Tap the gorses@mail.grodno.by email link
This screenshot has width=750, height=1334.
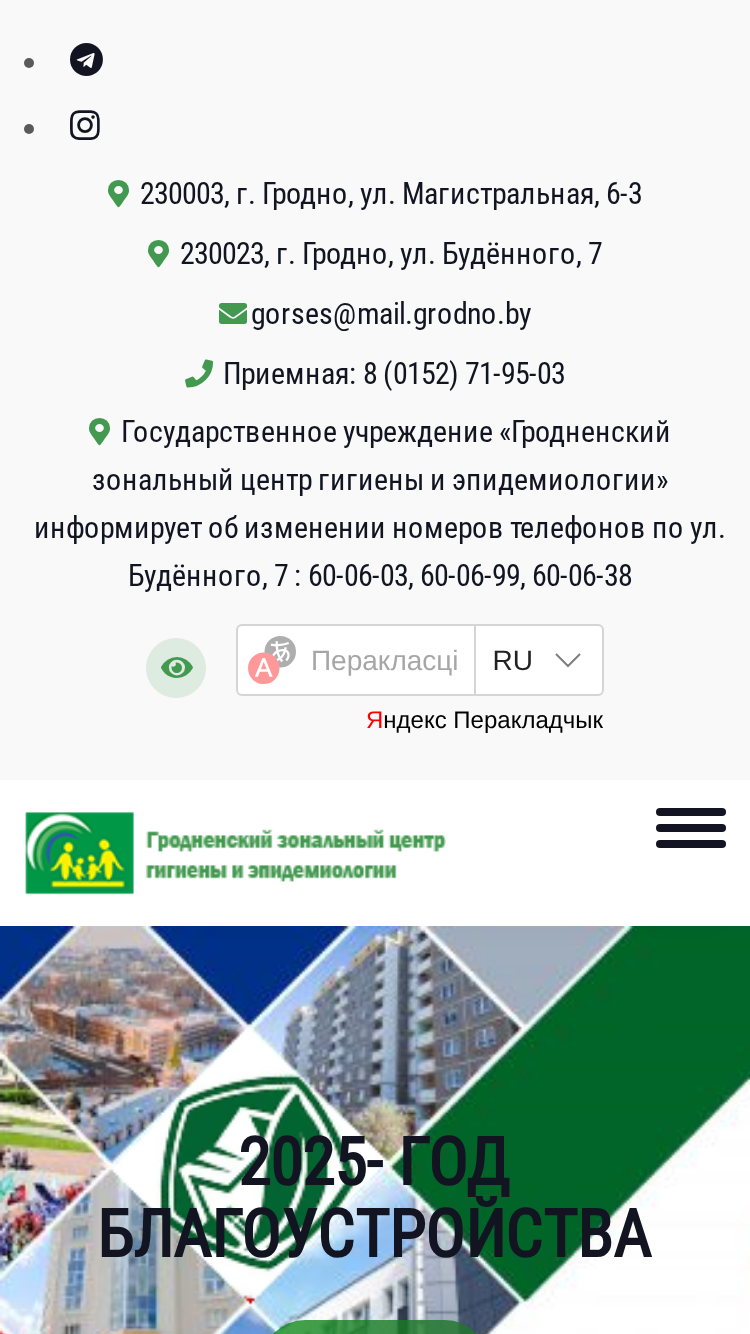click(391, 314)
